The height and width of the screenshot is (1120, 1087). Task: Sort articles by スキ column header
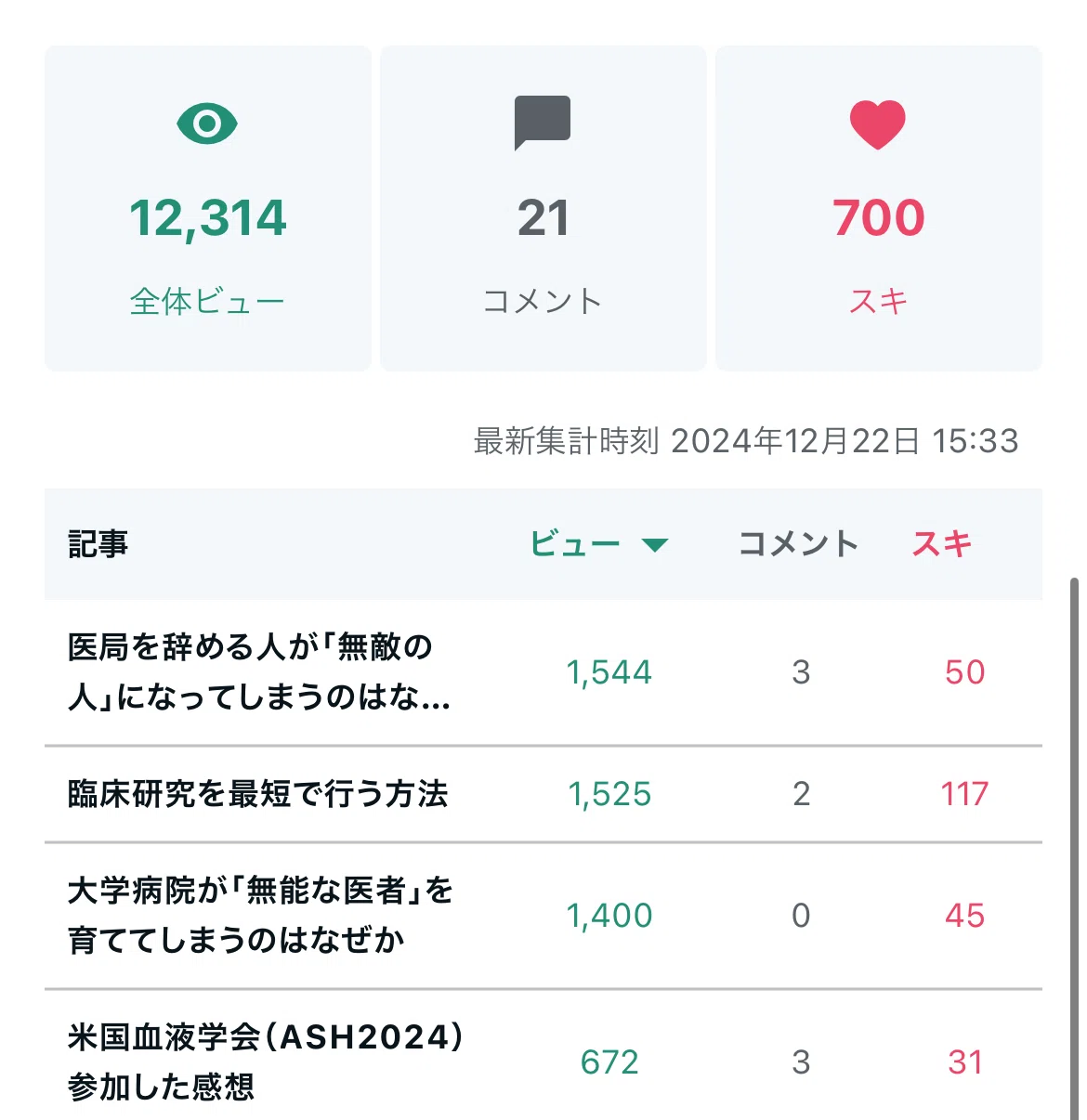click(x=941, y=544)
